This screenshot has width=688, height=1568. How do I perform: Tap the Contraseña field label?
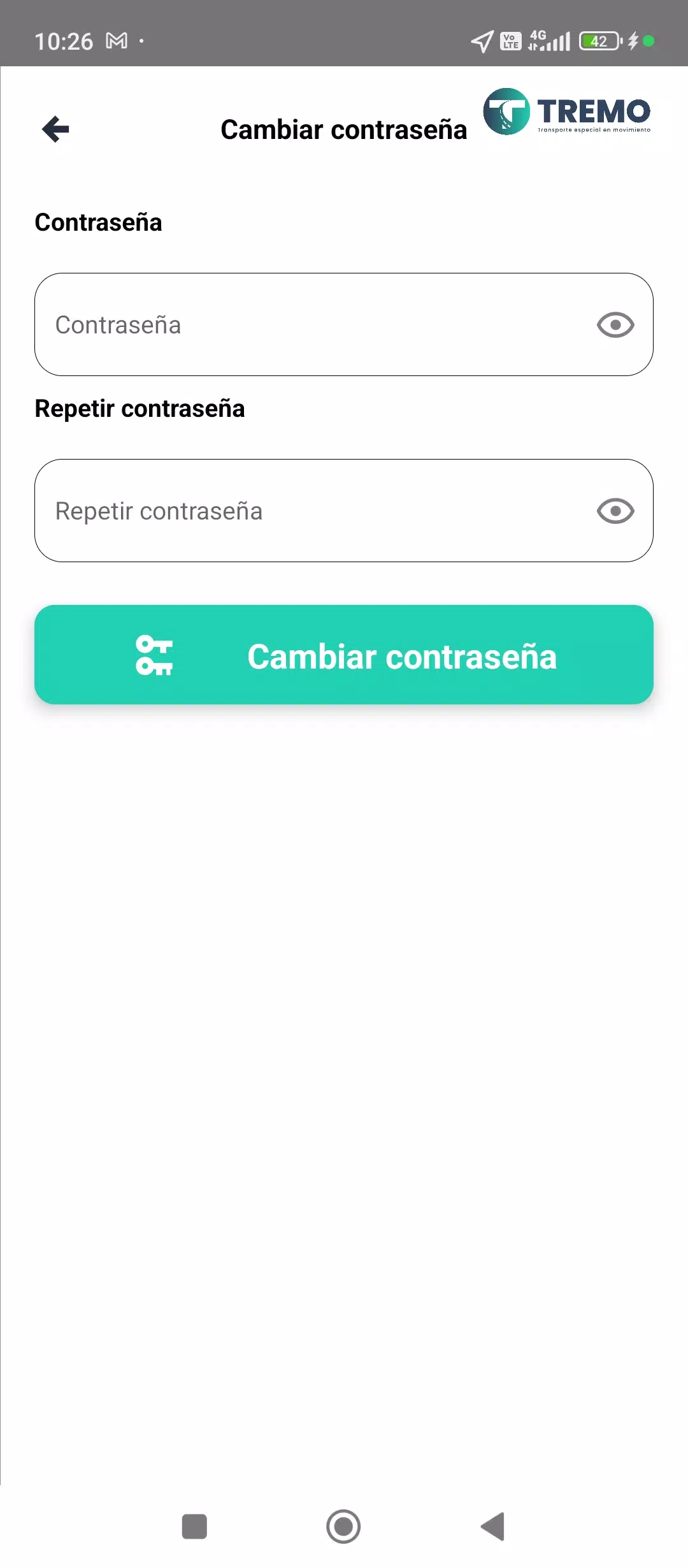point(98,222)
